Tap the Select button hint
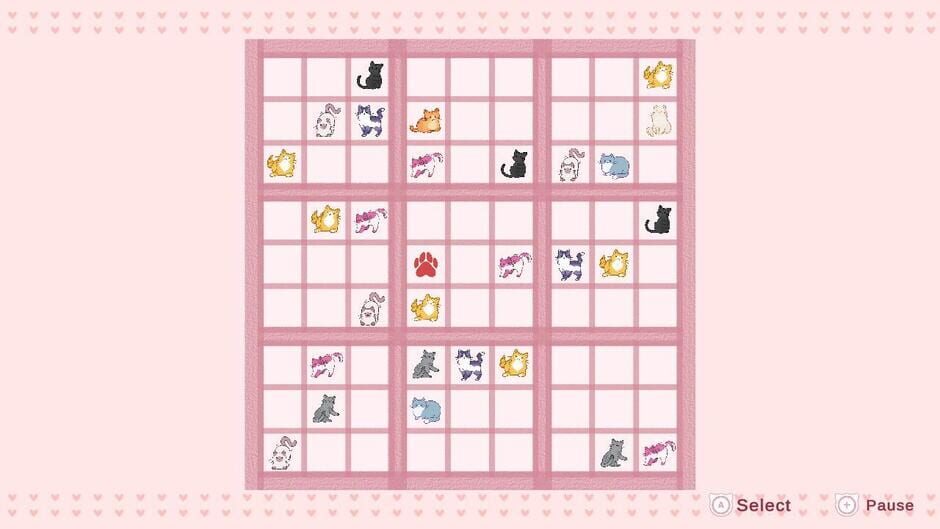Image resolution: width=940 pixels, height=529 pixels. tap(750, 505)
